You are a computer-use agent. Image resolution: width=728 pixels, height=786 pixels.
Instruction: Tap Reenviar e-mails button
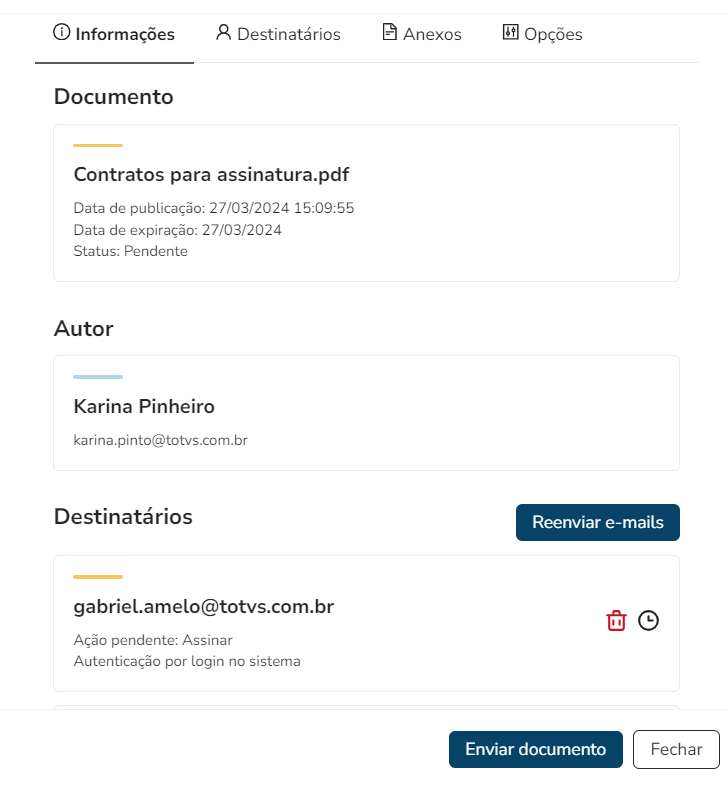click(x=597, y=522)
